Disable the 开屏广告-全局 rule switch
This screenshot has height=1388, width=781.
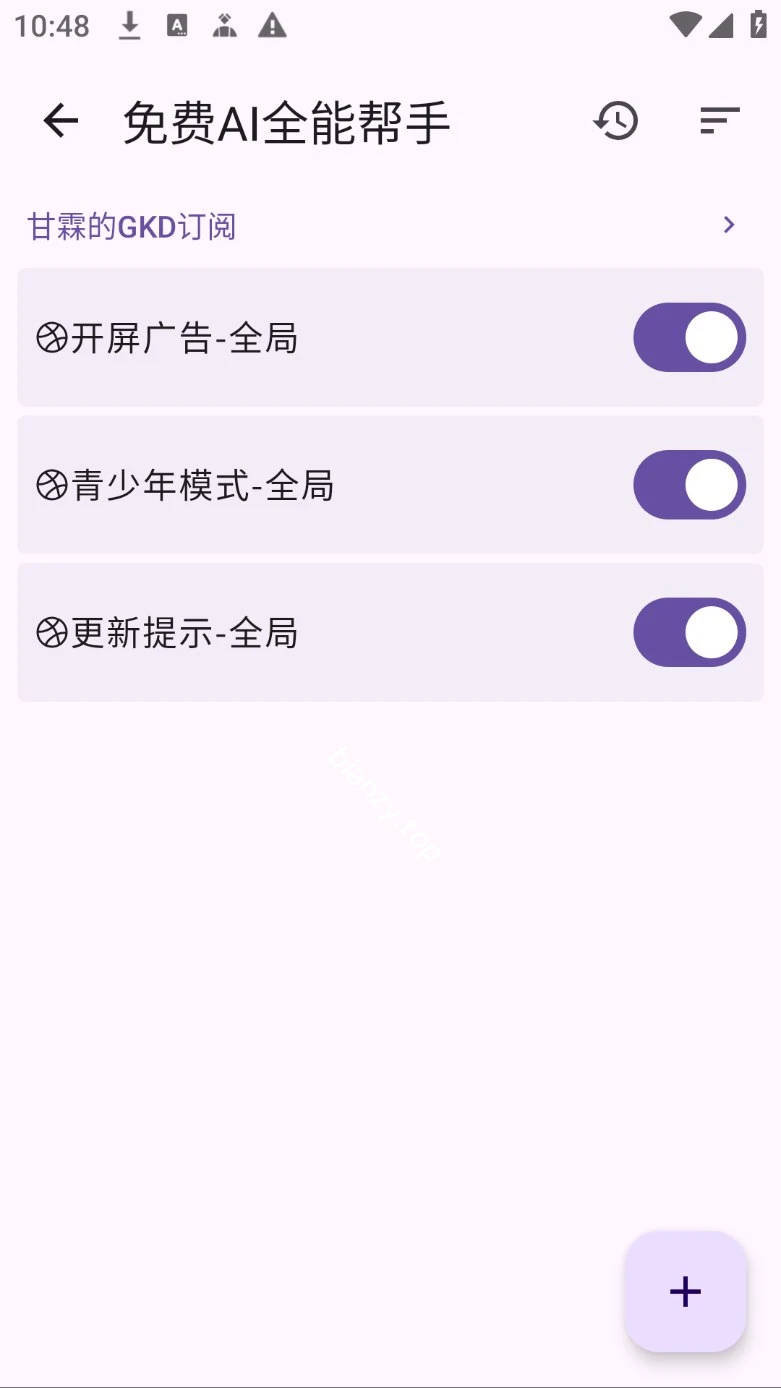click(689, 338)
